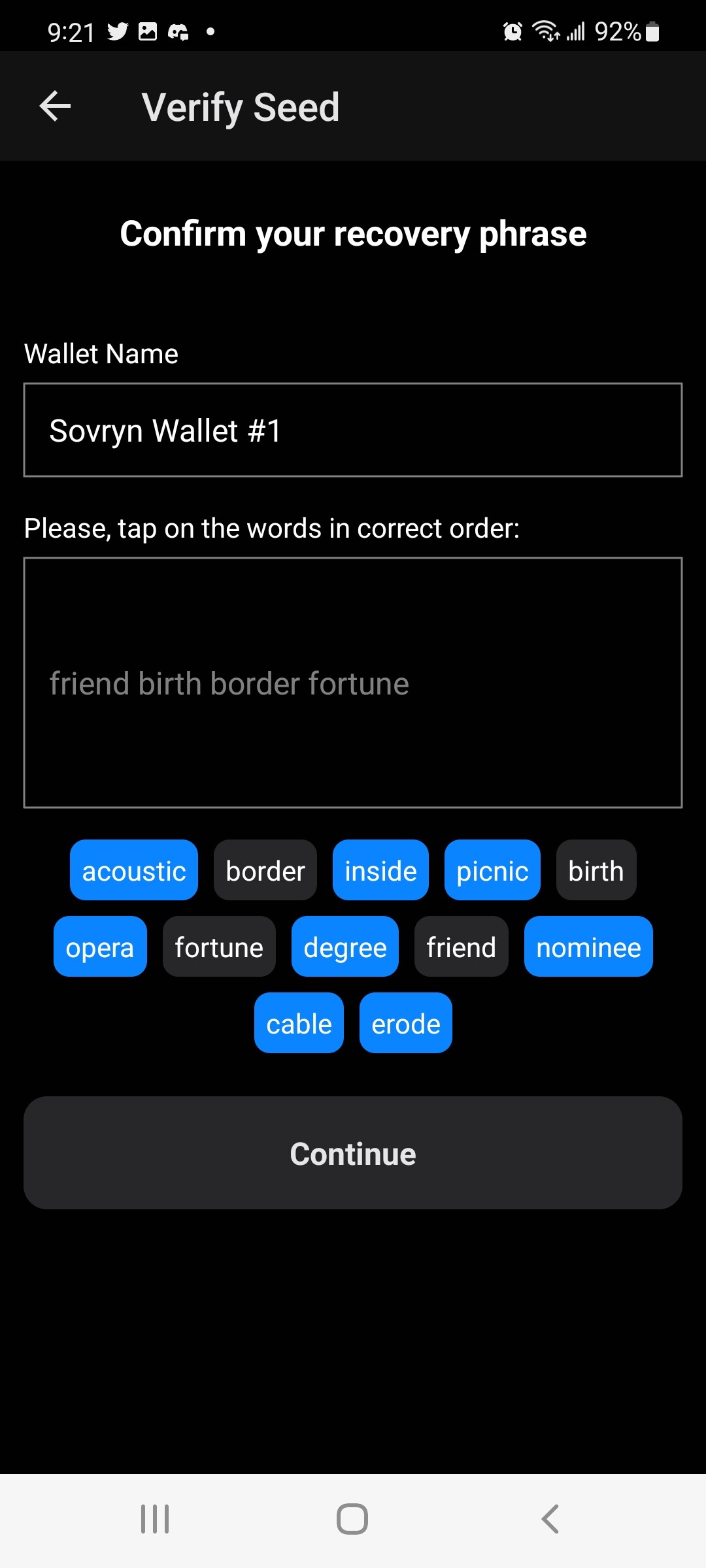Open recent apps from navigation bar

(155, 1519)
